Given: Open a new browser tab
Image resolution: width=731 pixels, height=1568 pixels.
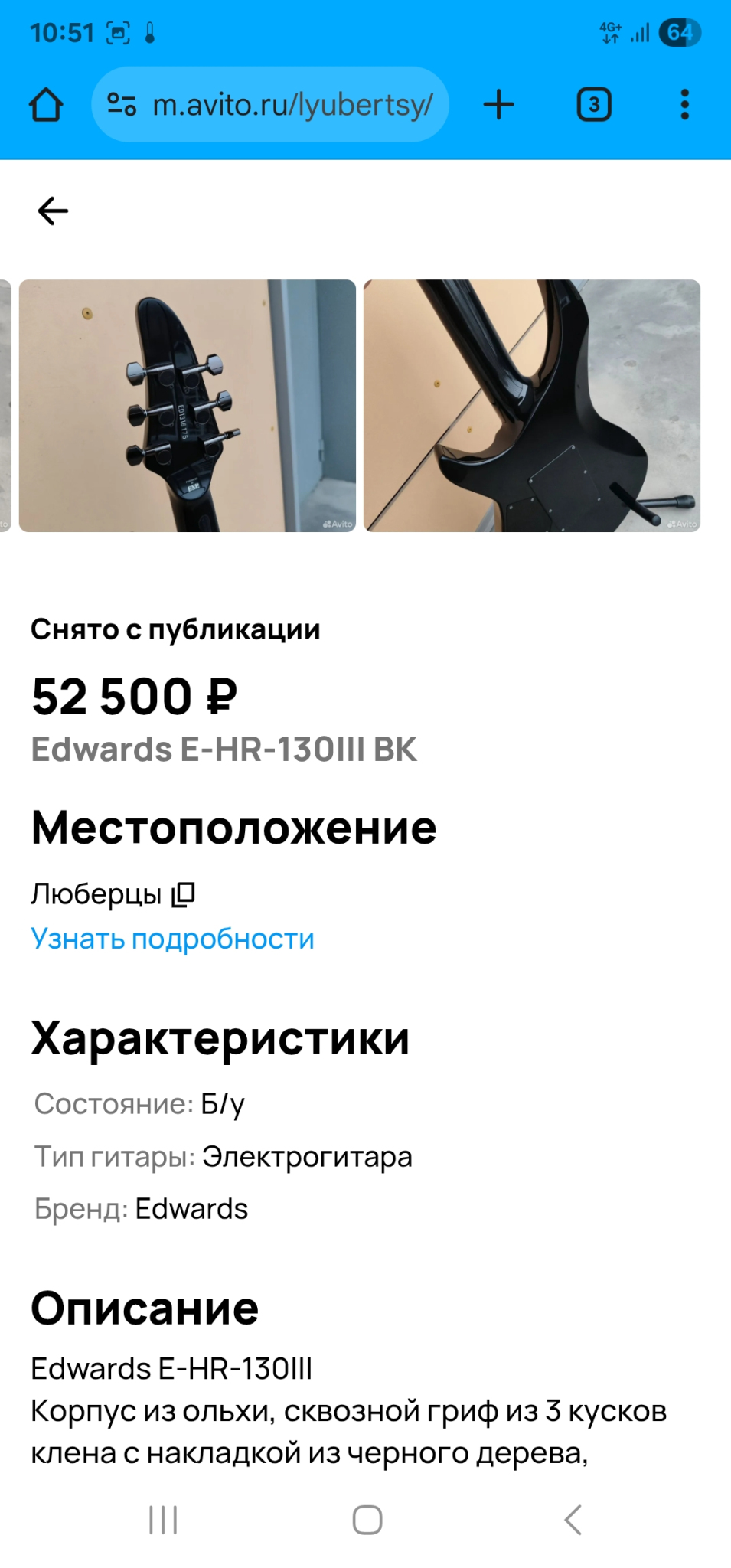Looking at the screenshot, I should [x=499, y=105].
